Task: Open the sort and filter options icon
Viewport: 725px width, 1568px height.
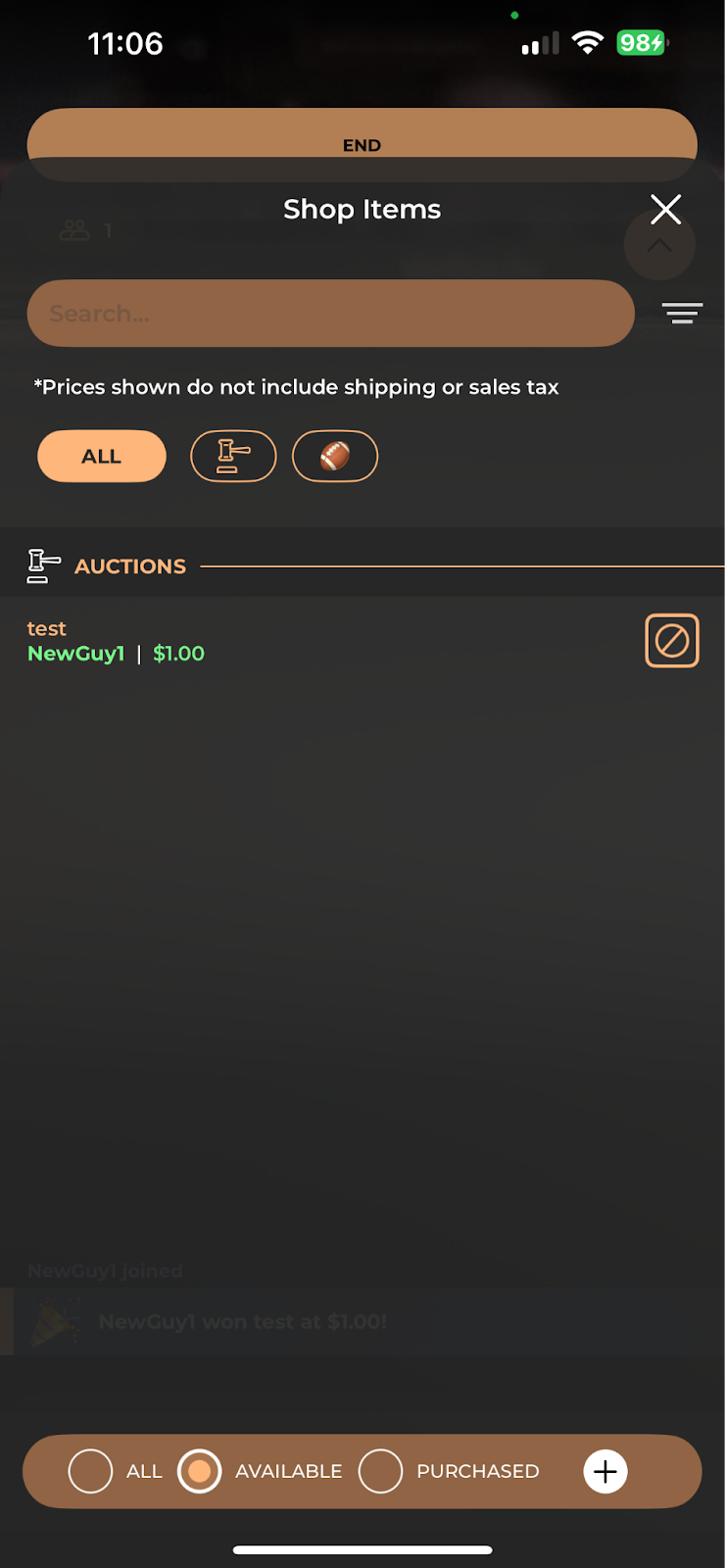Action: pyautogui.click(x=682, y=314)
